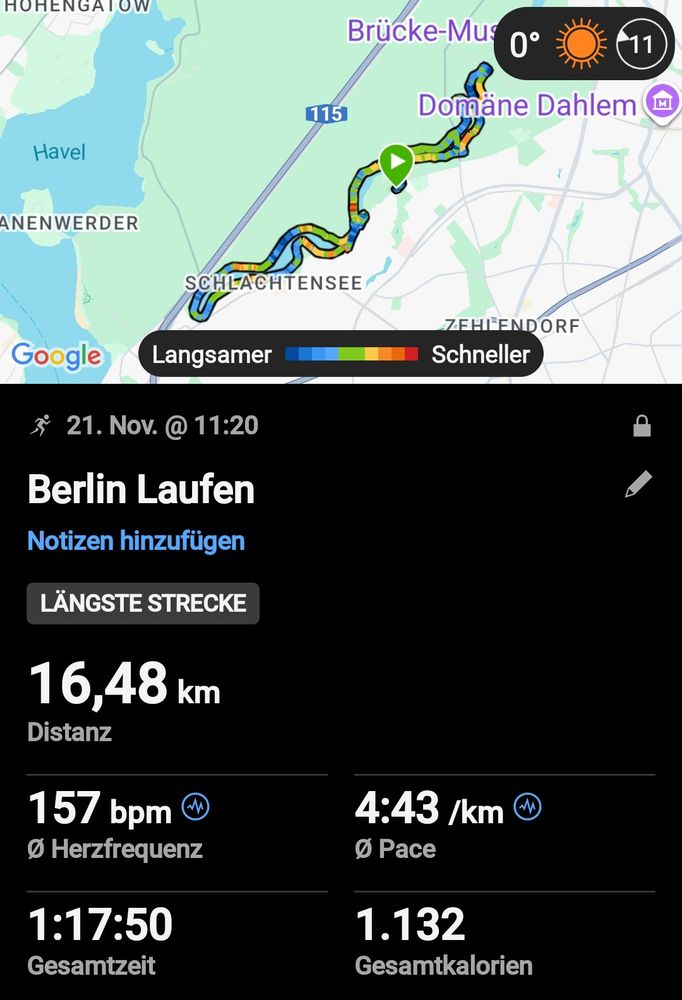The width and height of the screenshot is (682, 1000).
Task: Open the weather details showing 0°
Action: [584, 44]
